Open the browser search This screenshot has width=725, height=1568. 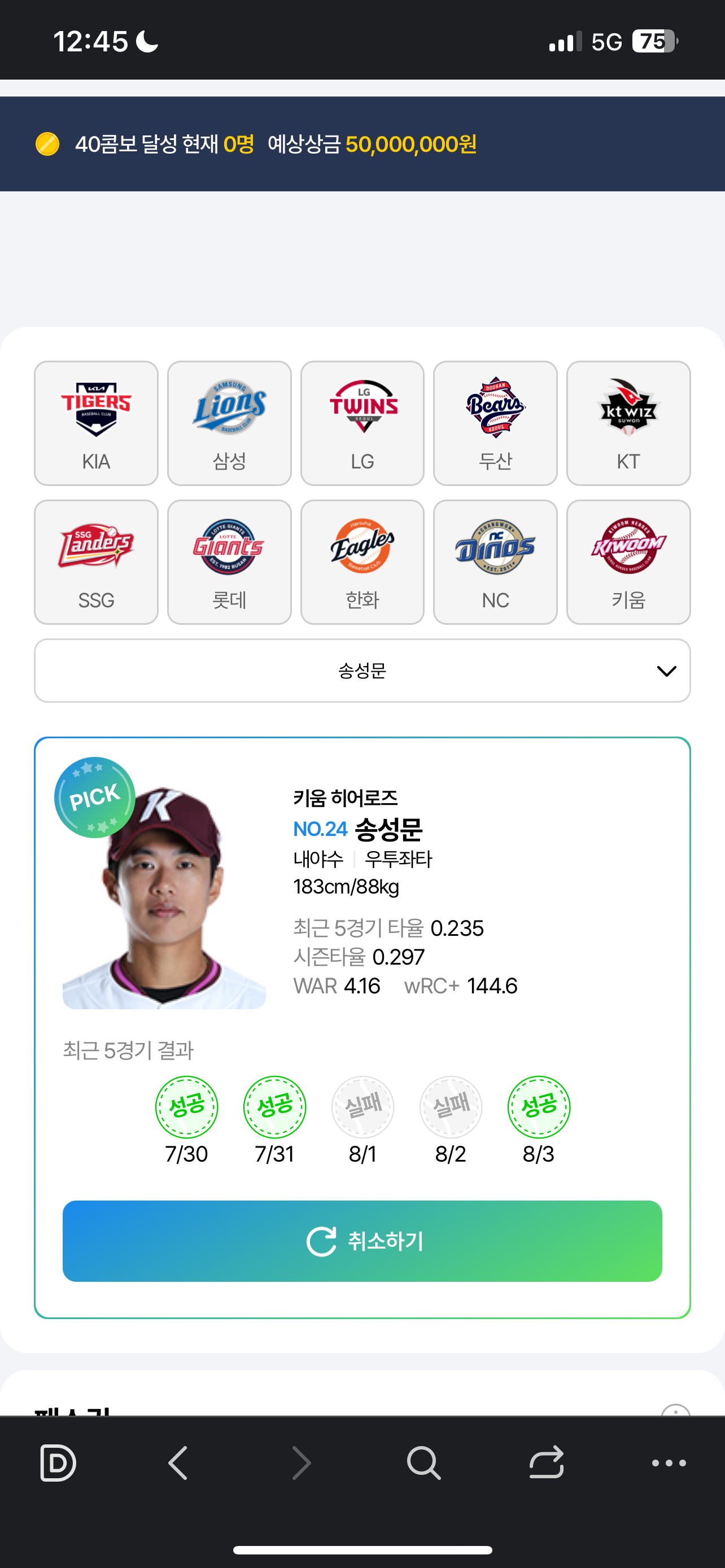423,1462
